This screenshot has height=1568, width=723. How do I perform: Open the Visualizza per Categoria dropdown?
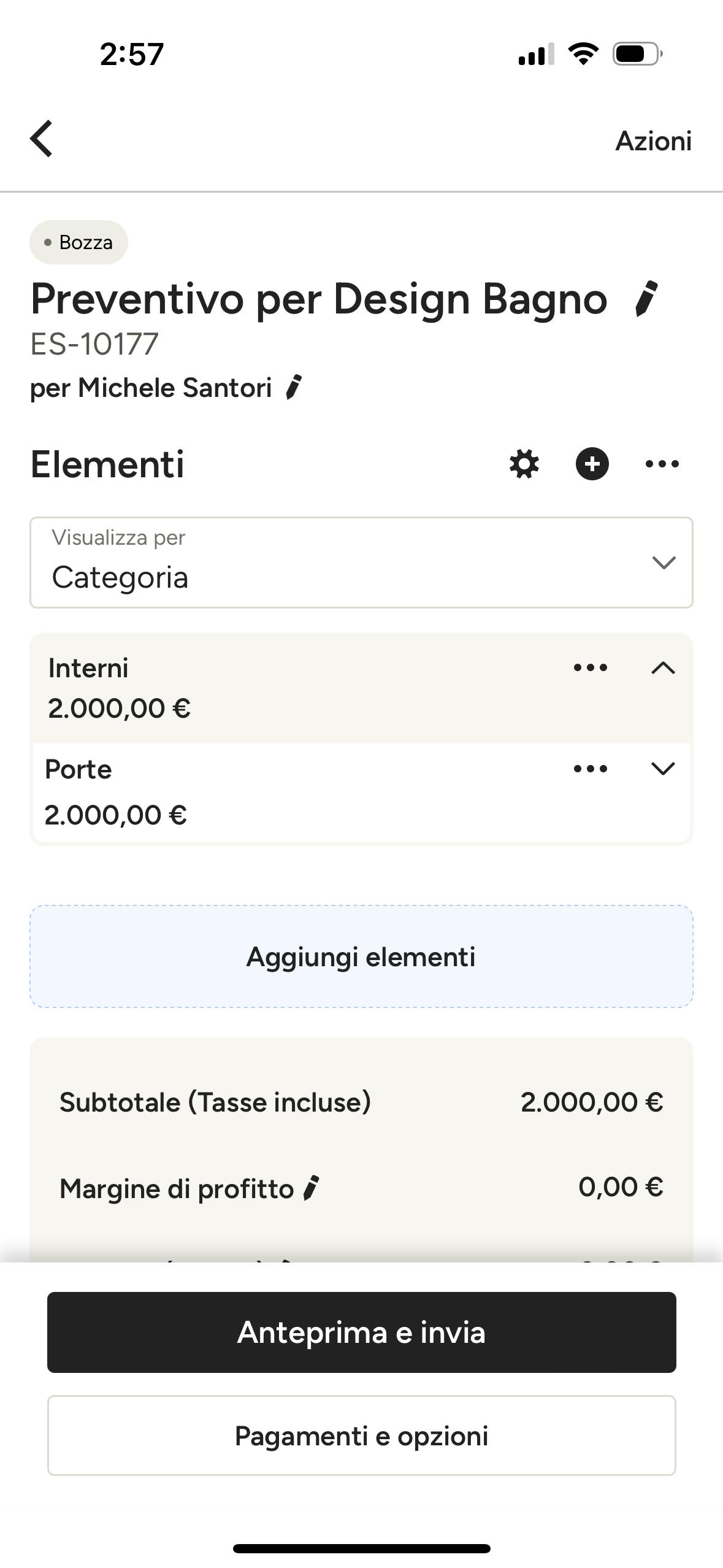click(x=361, y=563)
